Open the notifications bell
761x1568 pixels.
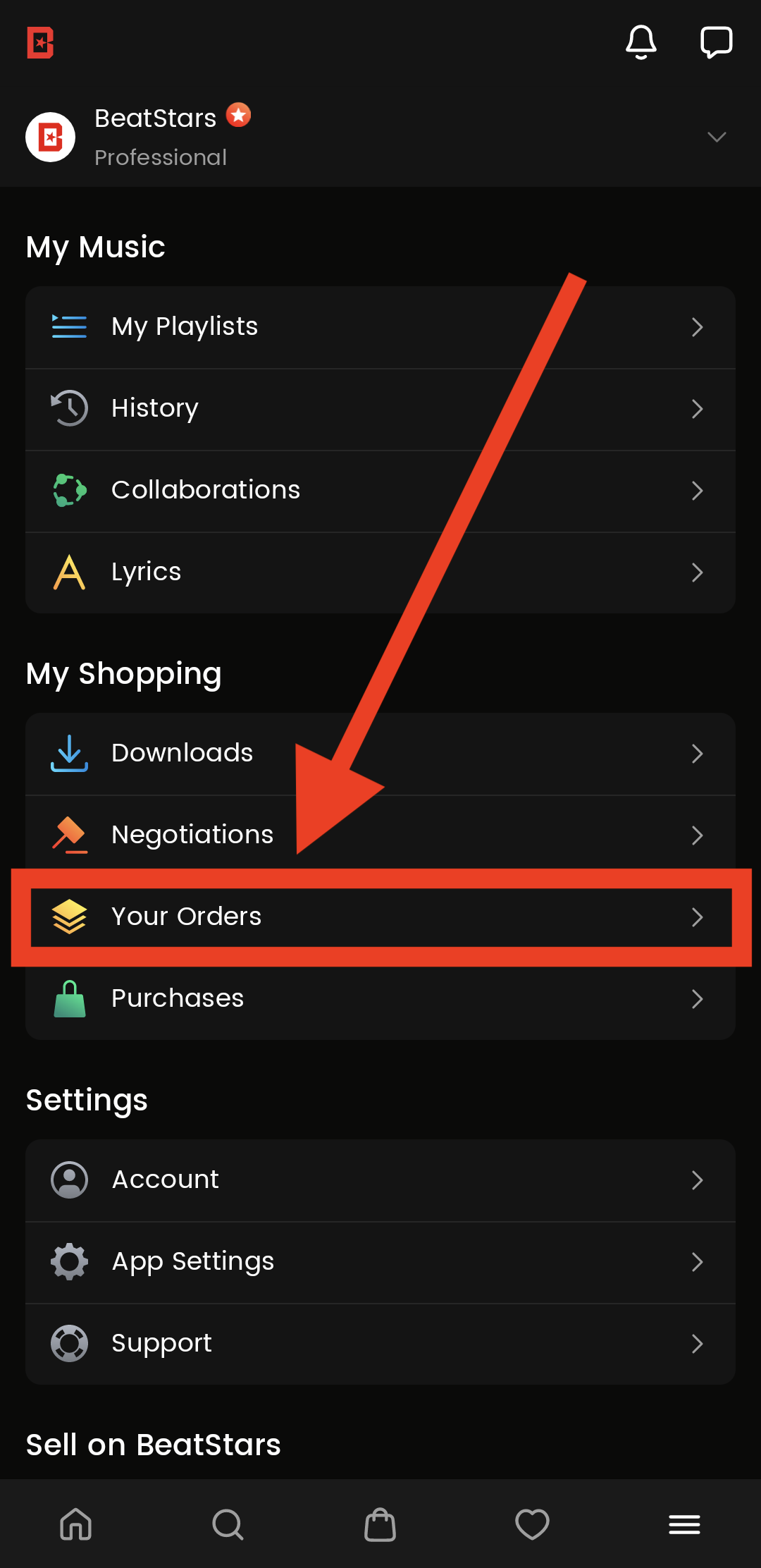641,42
